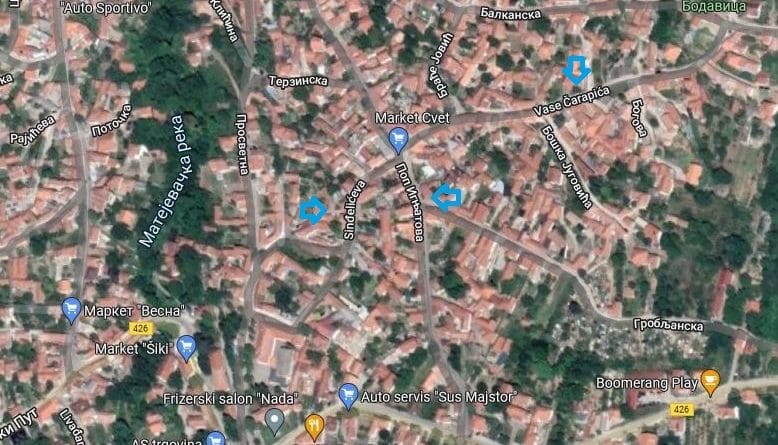
Task: Open the Boomerang Play bar marker
Action: (710, 381)
